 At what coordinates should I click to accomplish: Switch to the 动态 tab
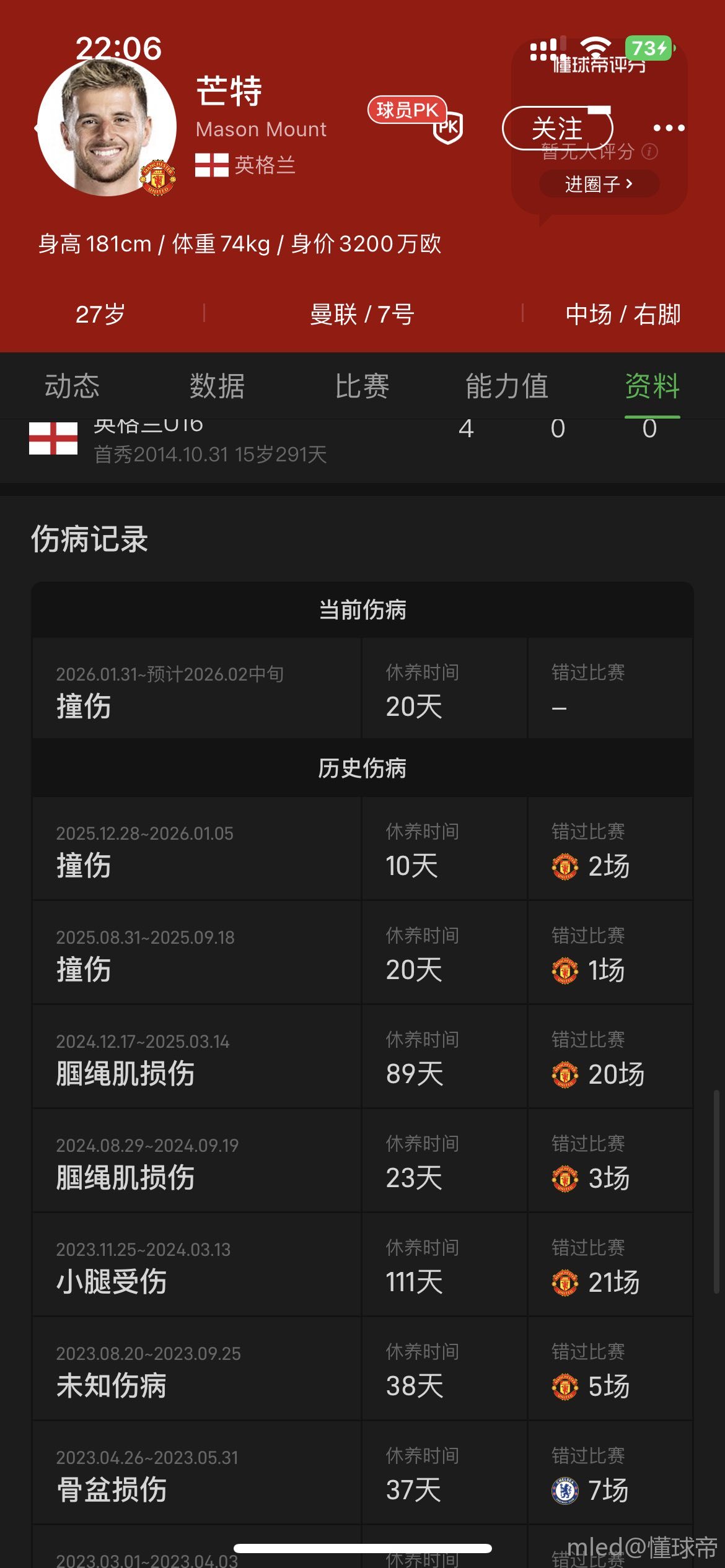coord(72,386)
